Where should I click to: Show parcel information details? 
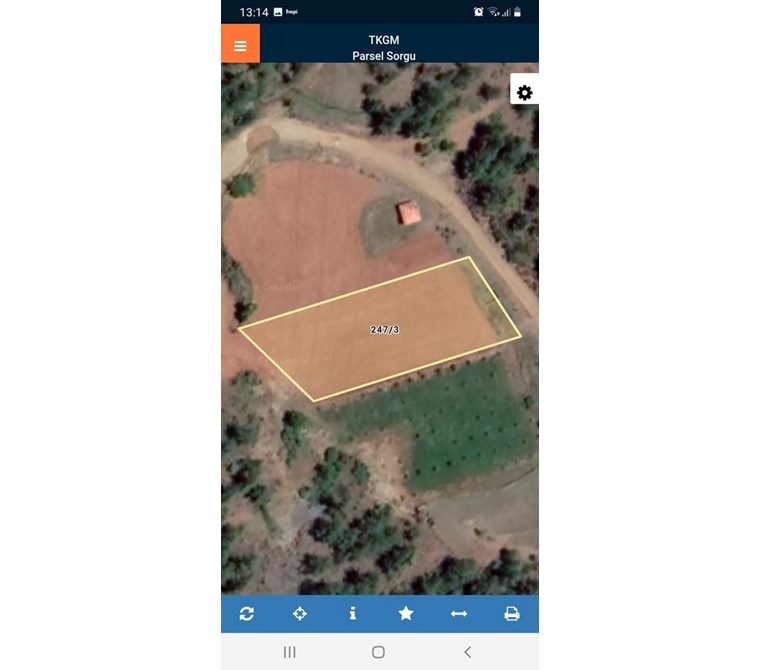pos(353,614)
